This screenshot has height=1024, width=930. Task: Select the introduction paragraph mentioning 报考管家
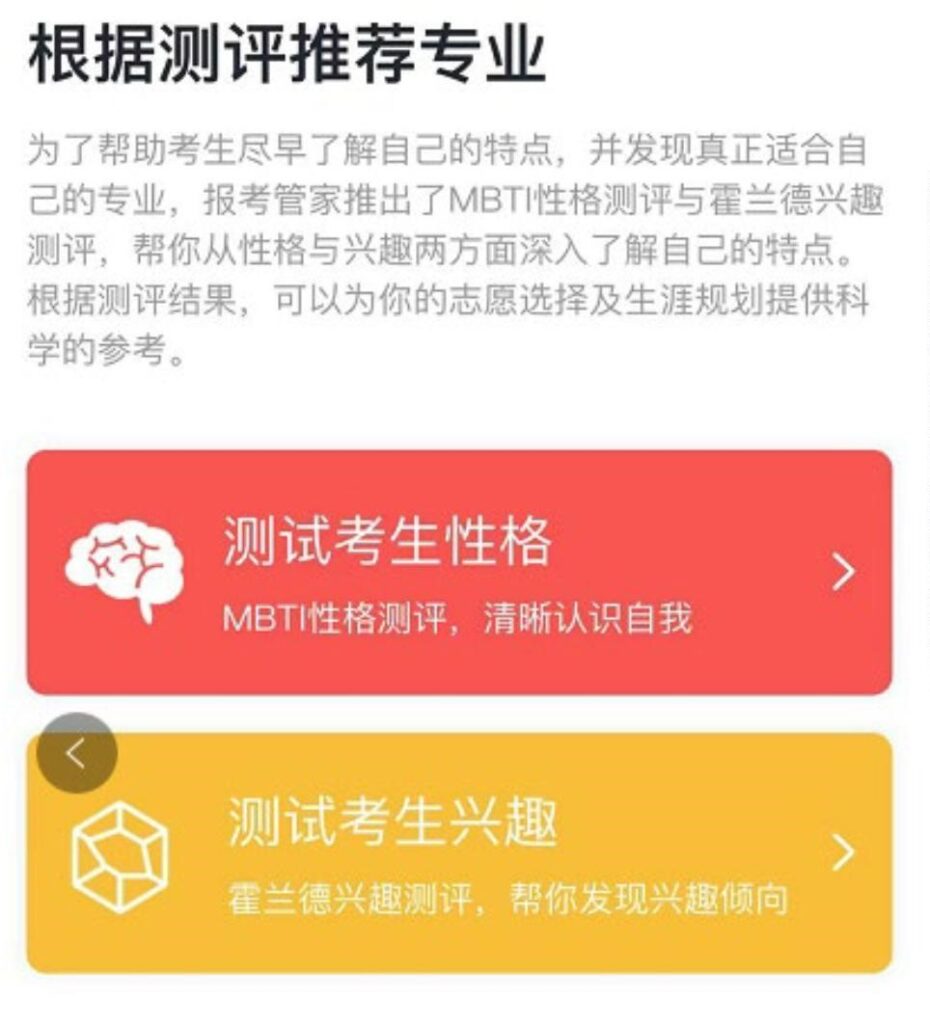450,245
